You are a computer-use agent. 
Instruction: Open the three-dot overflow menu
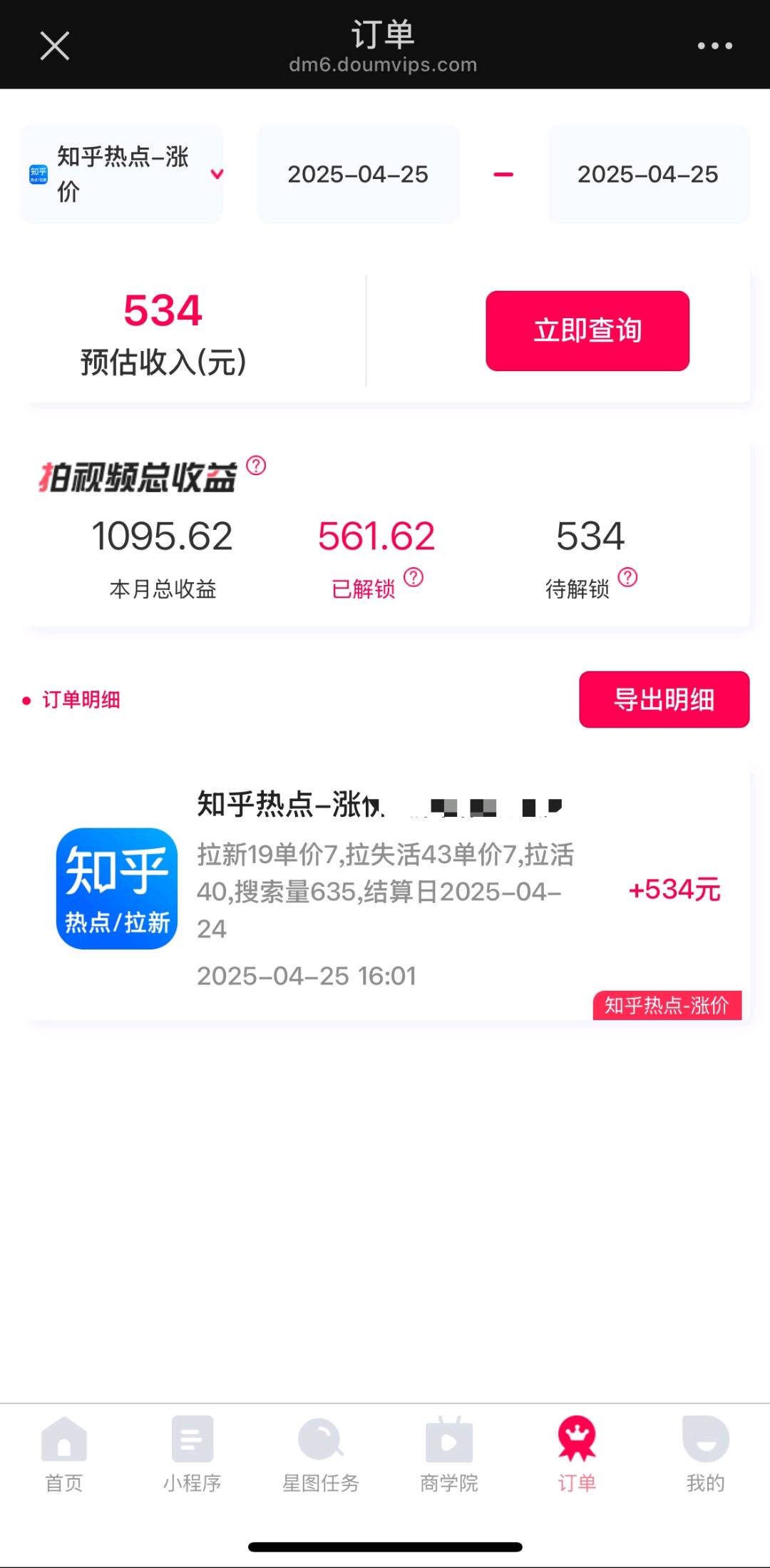coord(714,46)
